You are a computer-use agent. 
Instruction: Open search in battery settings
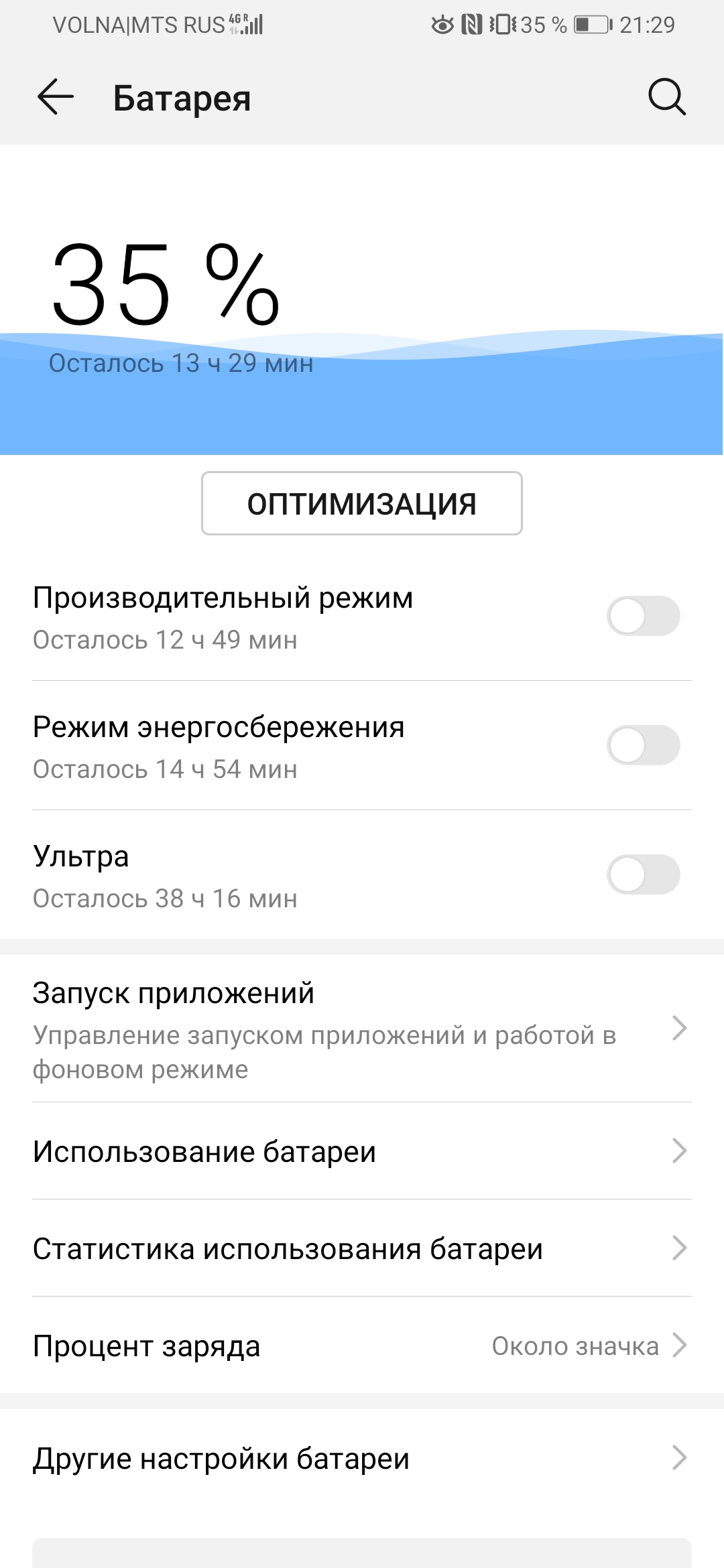[666, 97]
